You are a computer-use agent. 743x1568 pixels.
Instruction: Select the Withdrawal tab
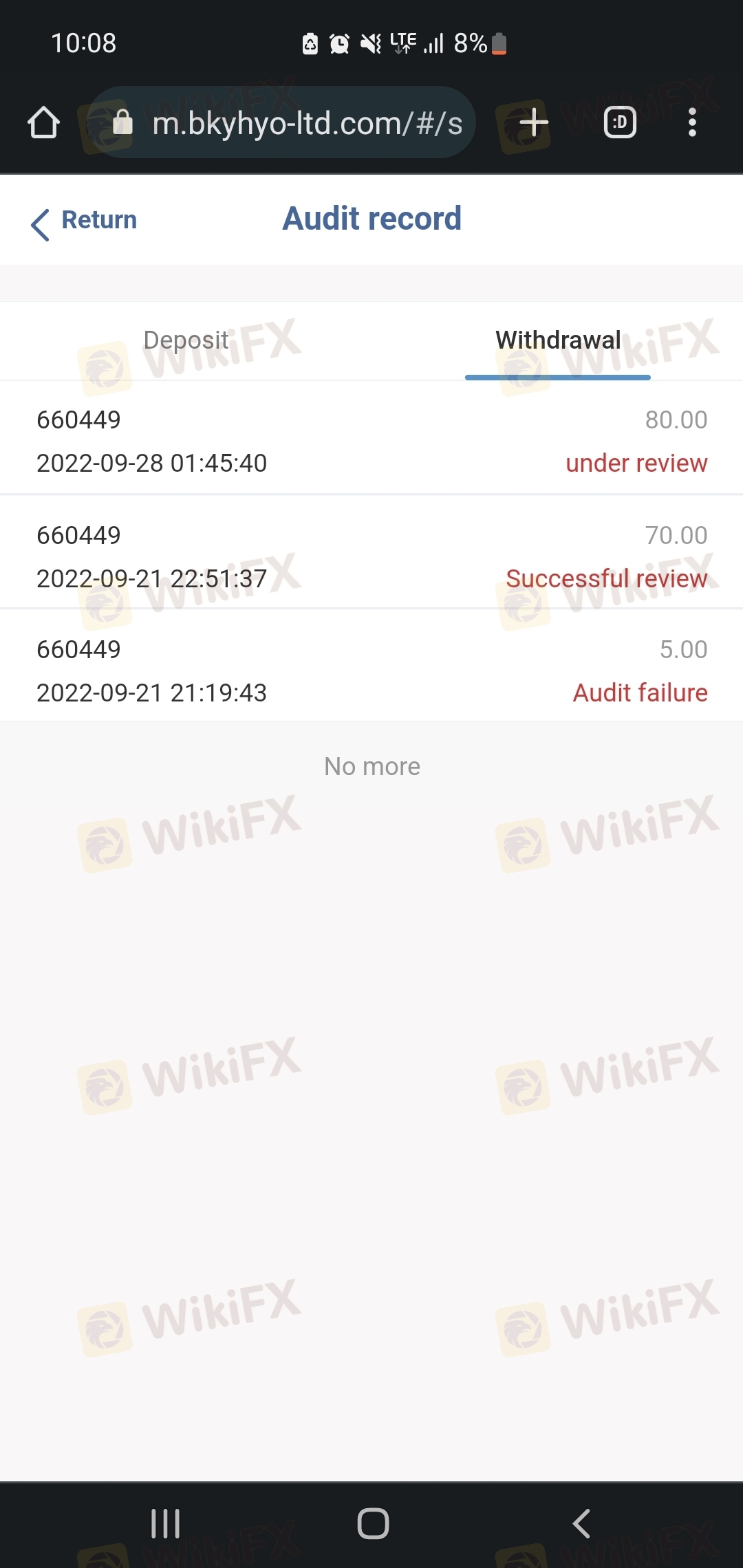[558, 340]
